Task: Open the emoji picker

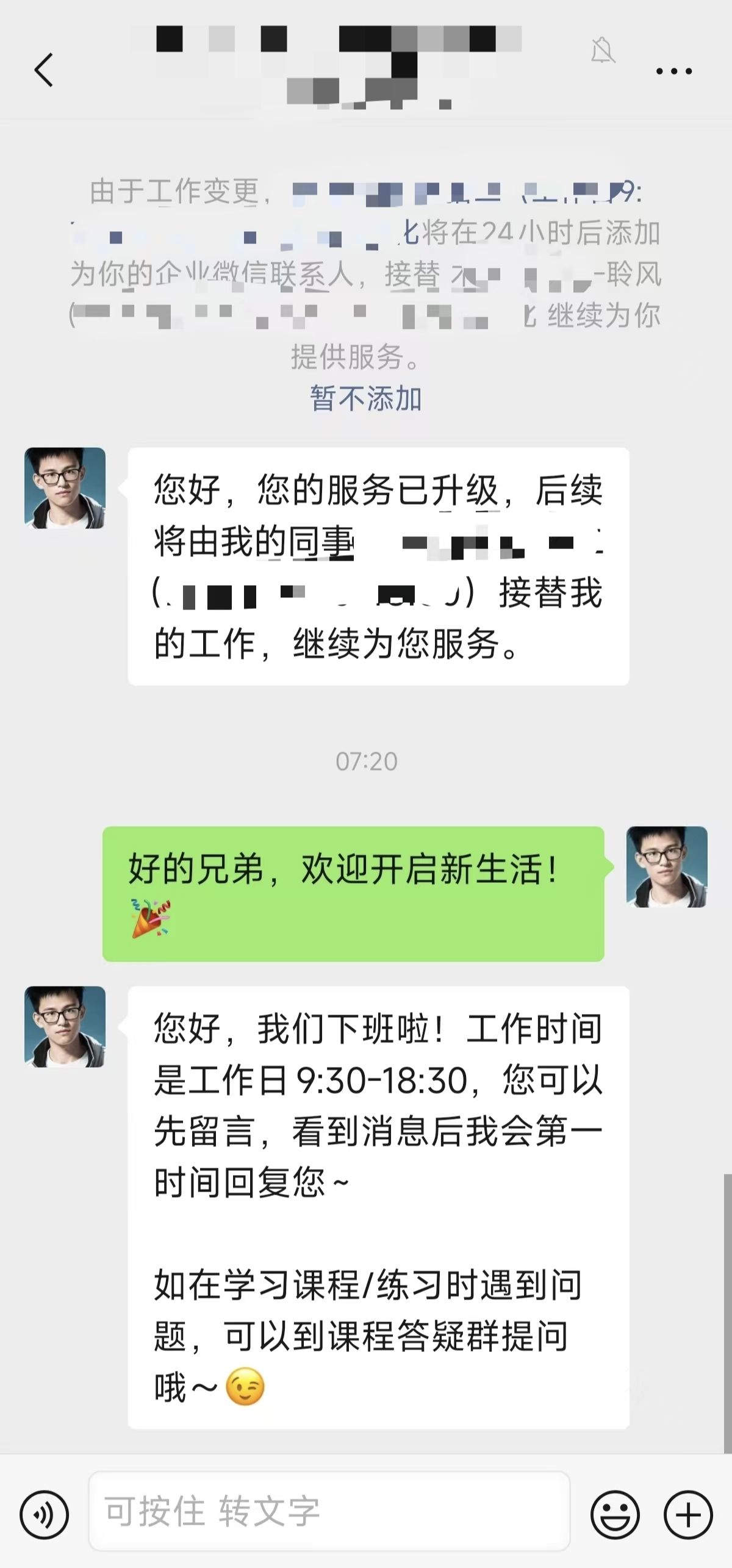Action: (615, 1515)
